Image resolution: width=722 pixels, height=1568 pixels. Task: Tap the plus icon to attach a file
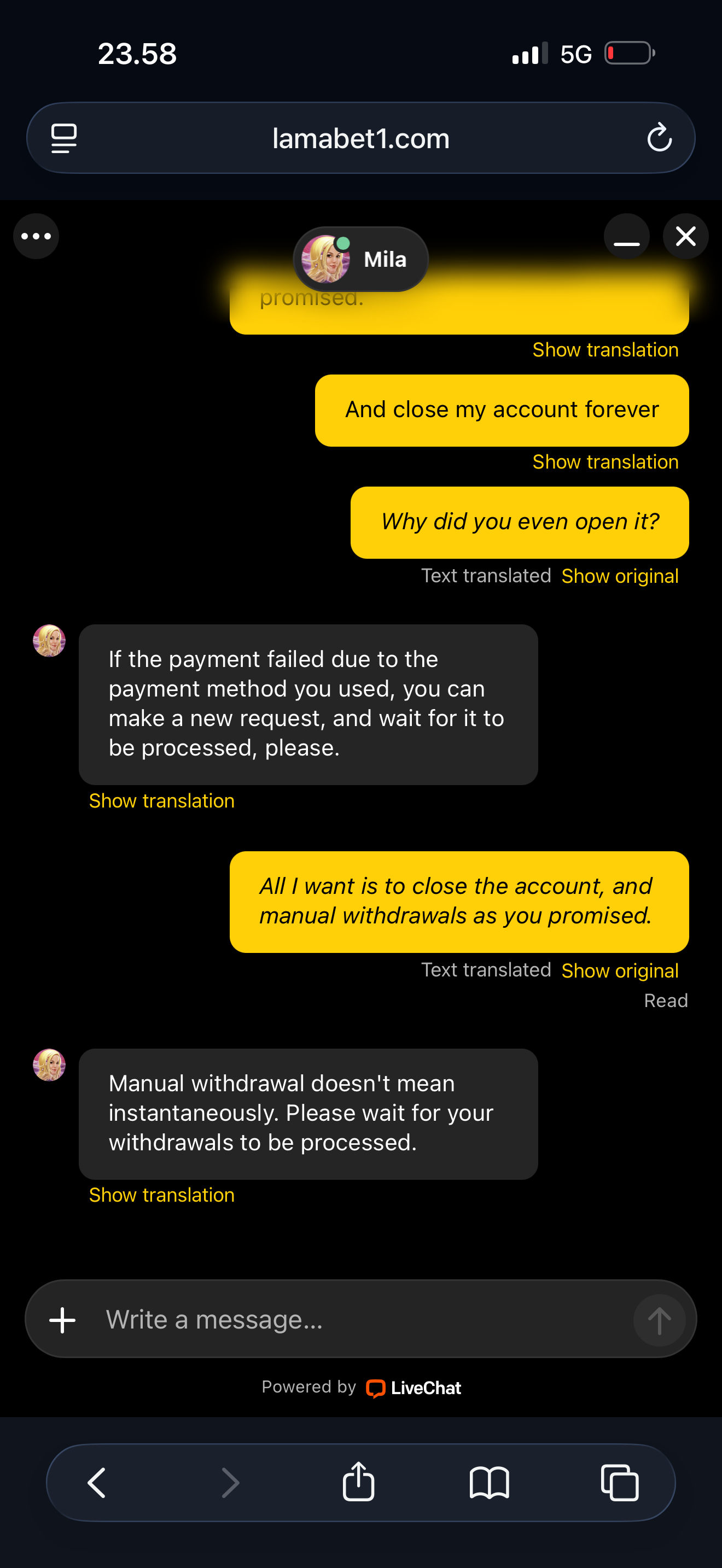tap(62, 1320)
